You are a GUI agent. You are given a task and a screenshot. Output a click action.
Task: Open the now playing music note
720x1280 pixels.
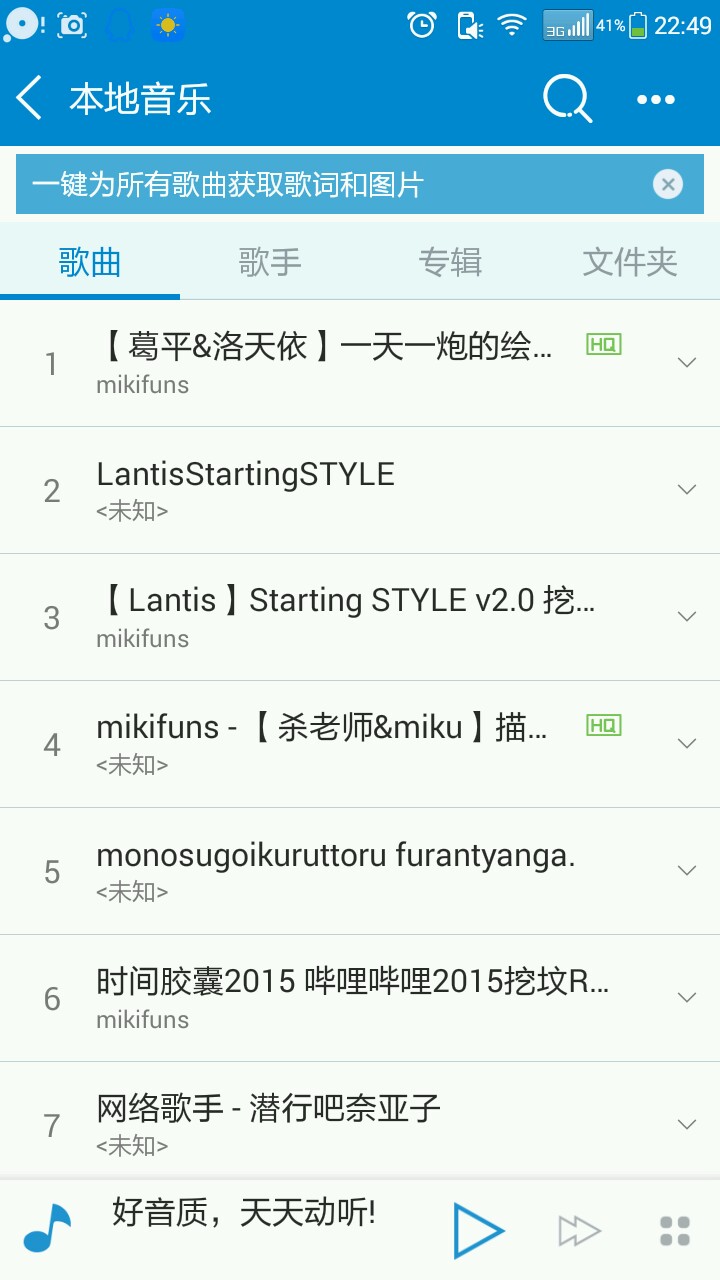click(x=47, y=1229)
